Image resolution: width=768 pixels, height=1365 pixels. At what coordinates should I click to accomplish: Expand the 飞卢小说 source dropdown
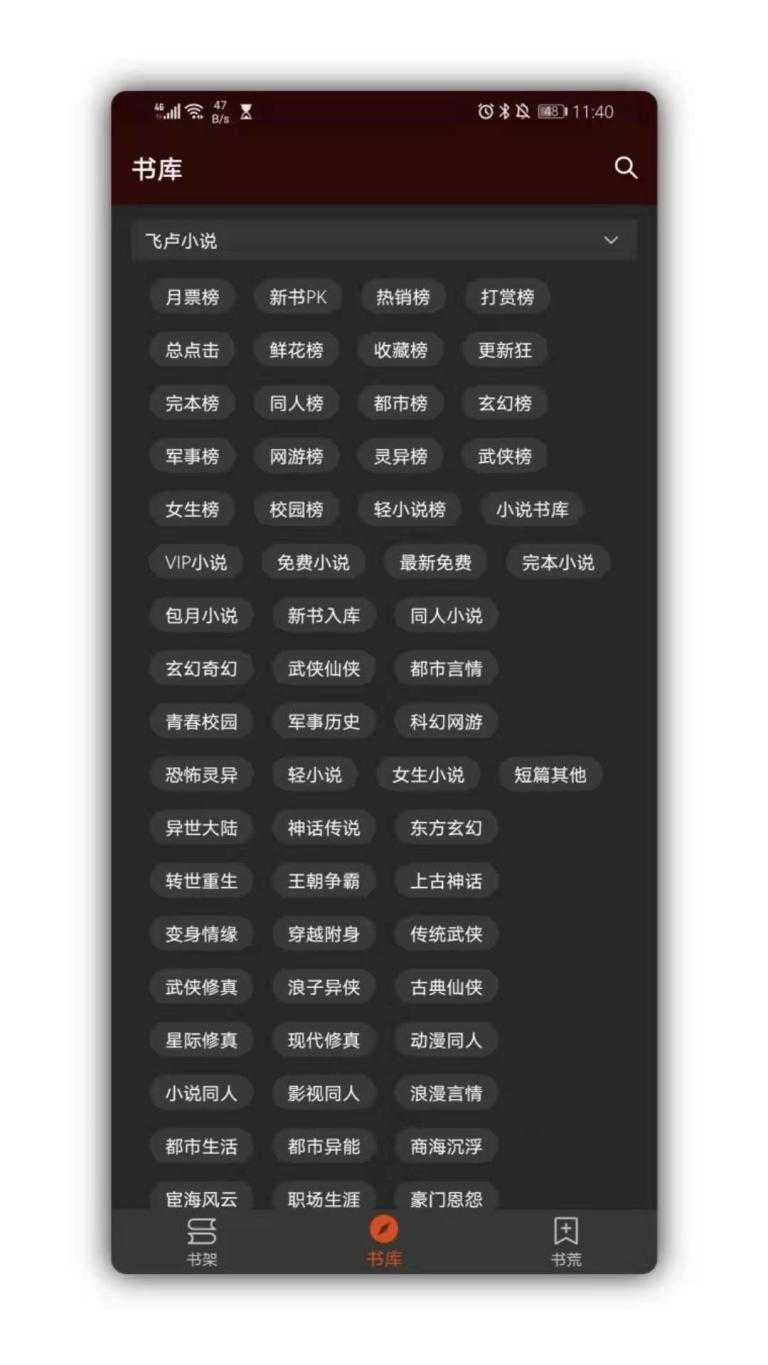pyautogui.click(x=384, y=241)
